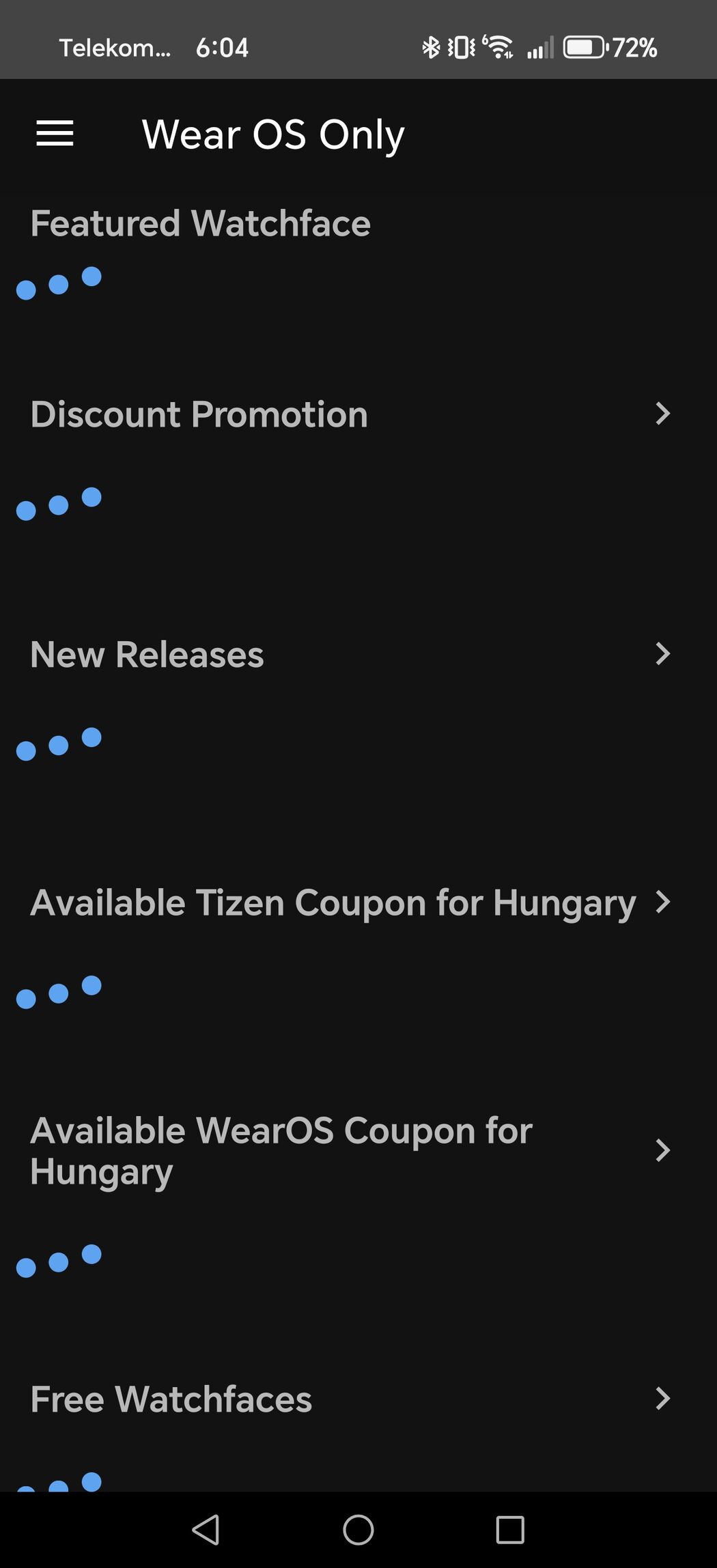Open the New Releases list

pyautogui.click(x=662, y=654)
